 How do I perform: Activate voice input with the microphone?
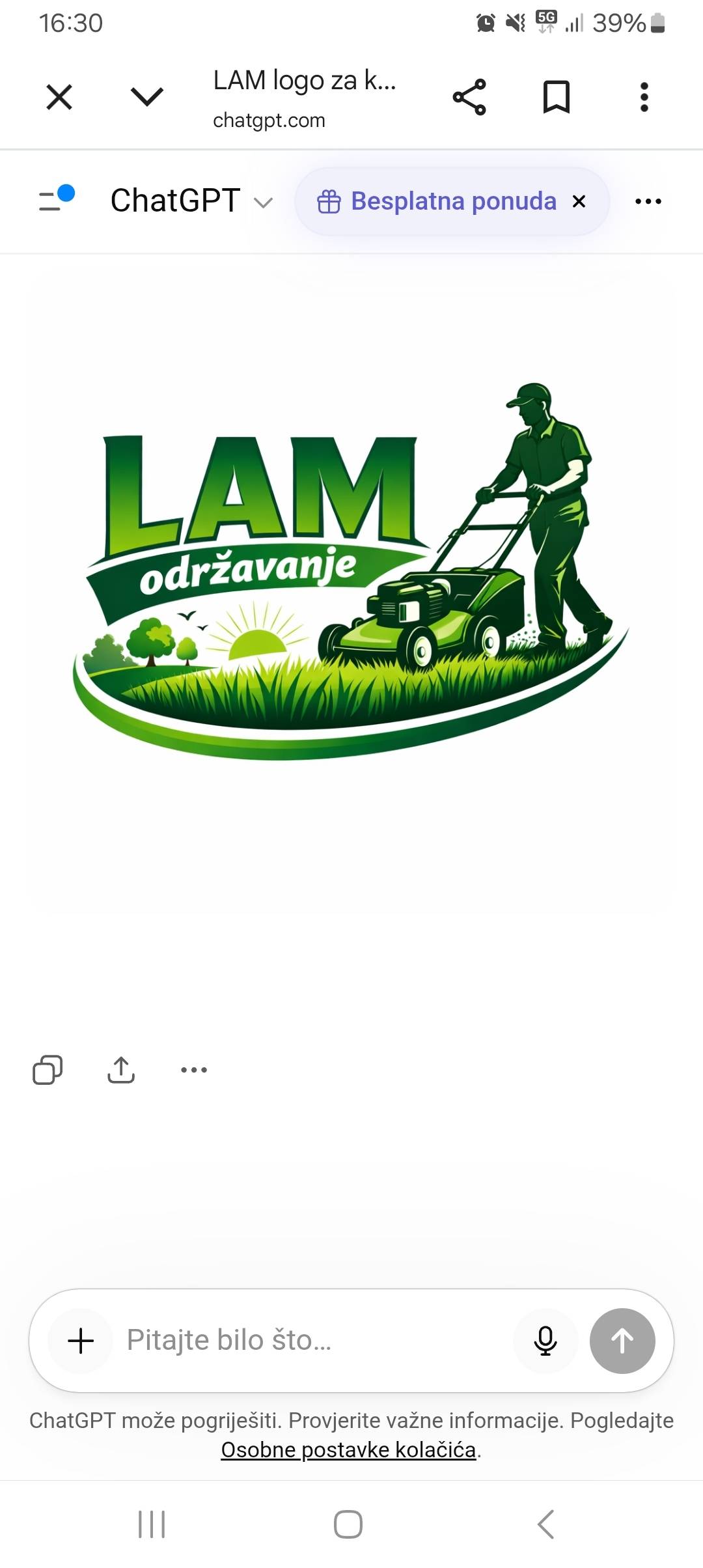click(545, 1341)
